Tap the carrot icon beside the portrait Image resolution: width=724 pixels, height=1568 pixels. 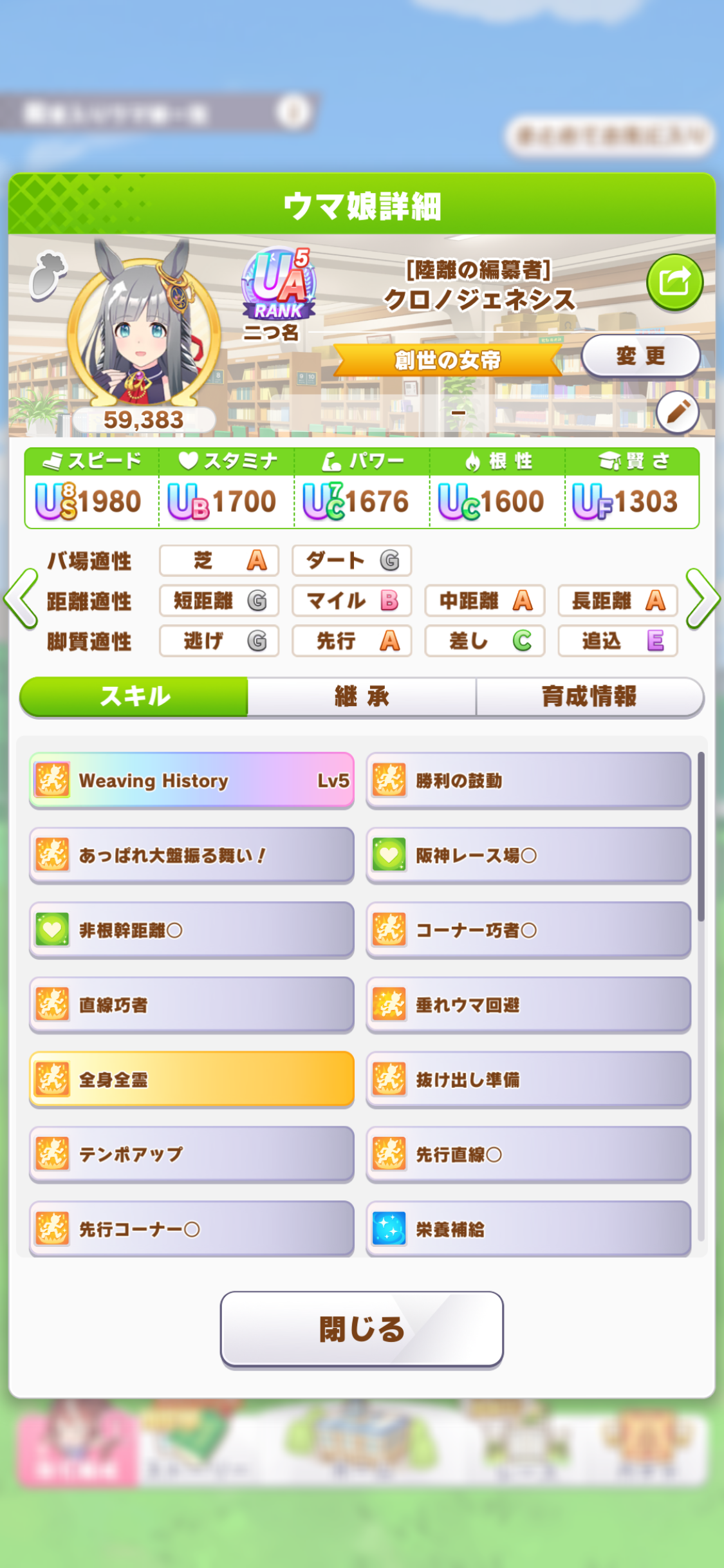pyautogui.click(x=48, y=275)
